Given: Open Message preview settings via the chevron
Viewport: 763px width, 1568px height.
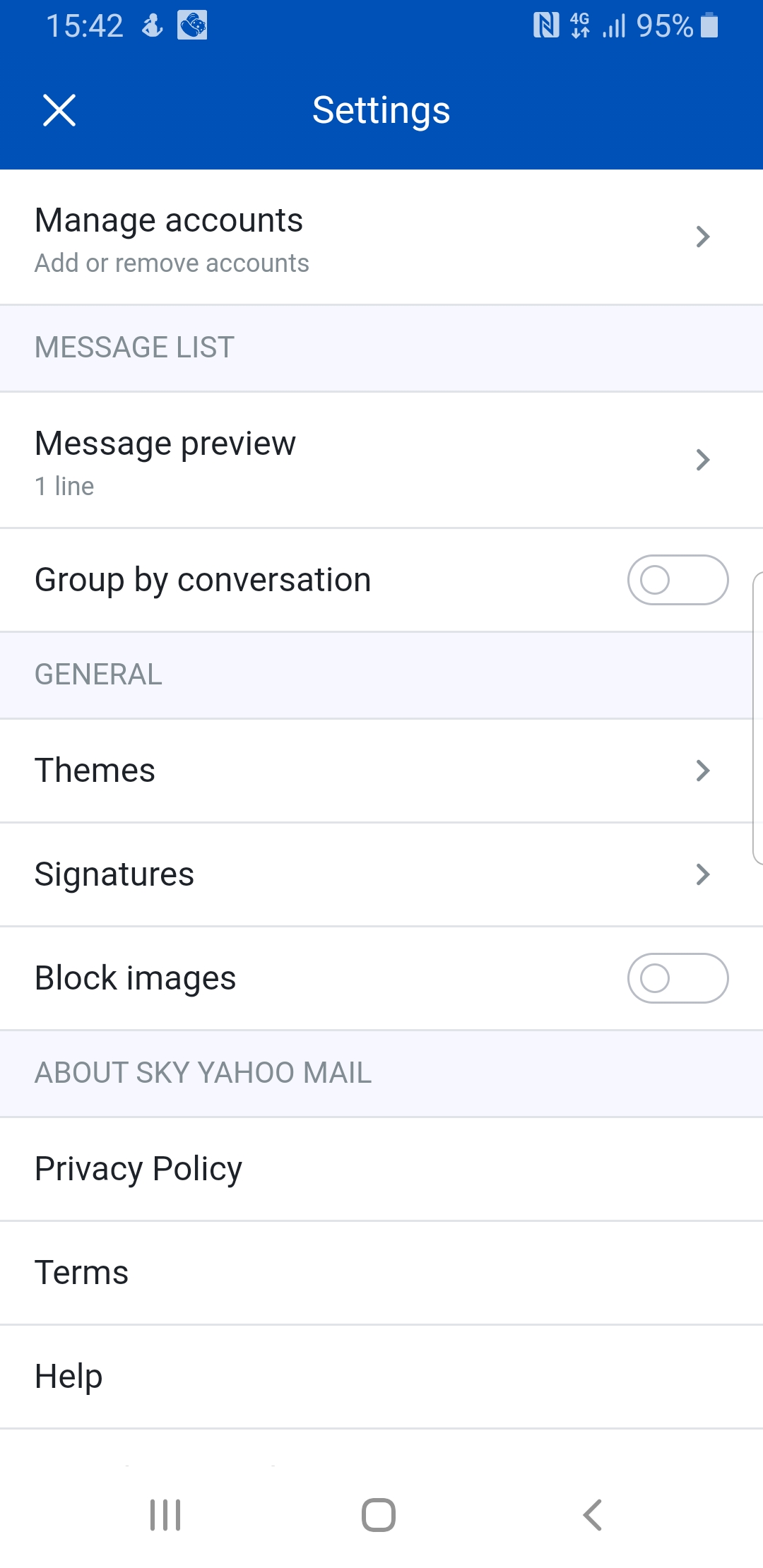Looking at the screenshot, I should tap(702, 460).
